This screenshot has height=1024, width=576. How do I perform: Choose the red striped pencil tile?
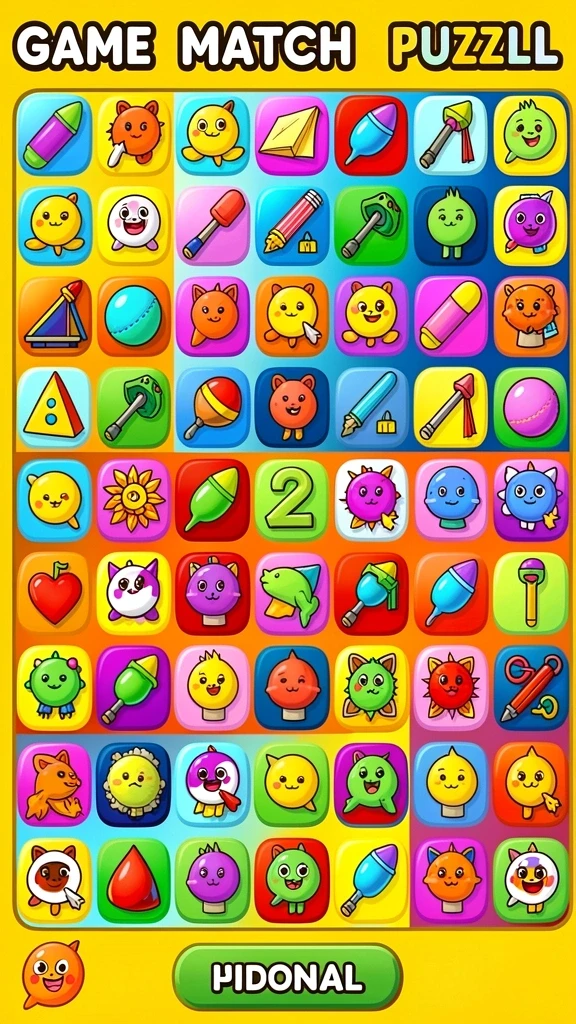291,226
